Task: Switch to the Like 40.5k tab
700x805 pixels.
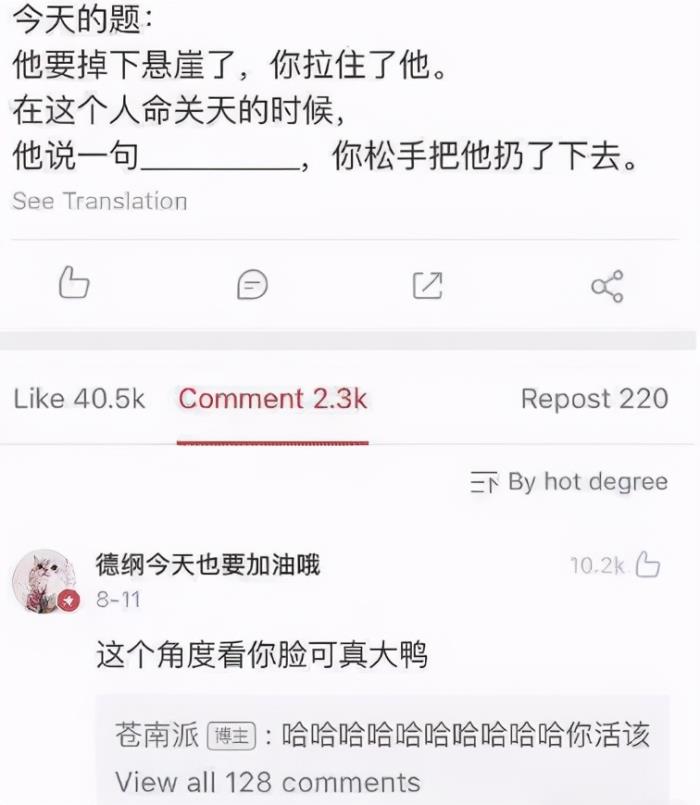Action: 79,399
